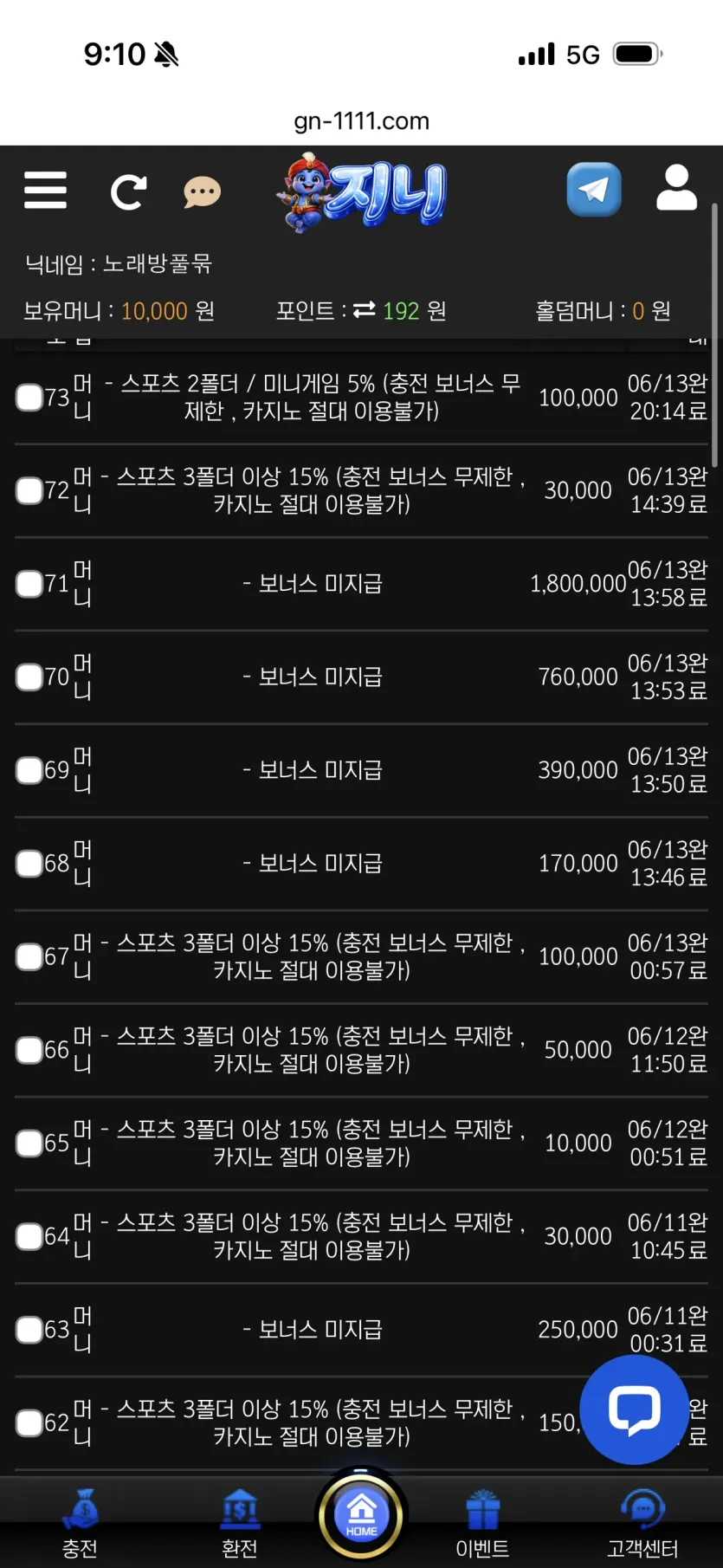Image resolution: width=723 pixels, height=1568 pixels.
Task: Mark the checkbox for row 65
Action: coord(29,1144)
